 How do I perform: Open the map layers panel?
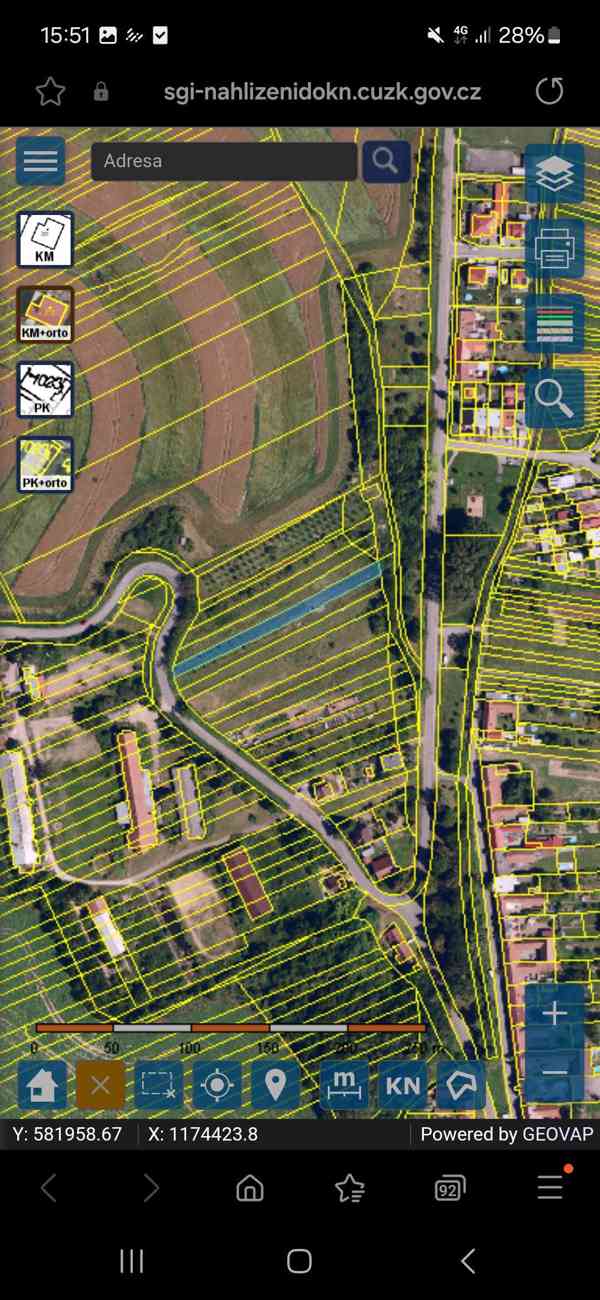coord(554,174)
